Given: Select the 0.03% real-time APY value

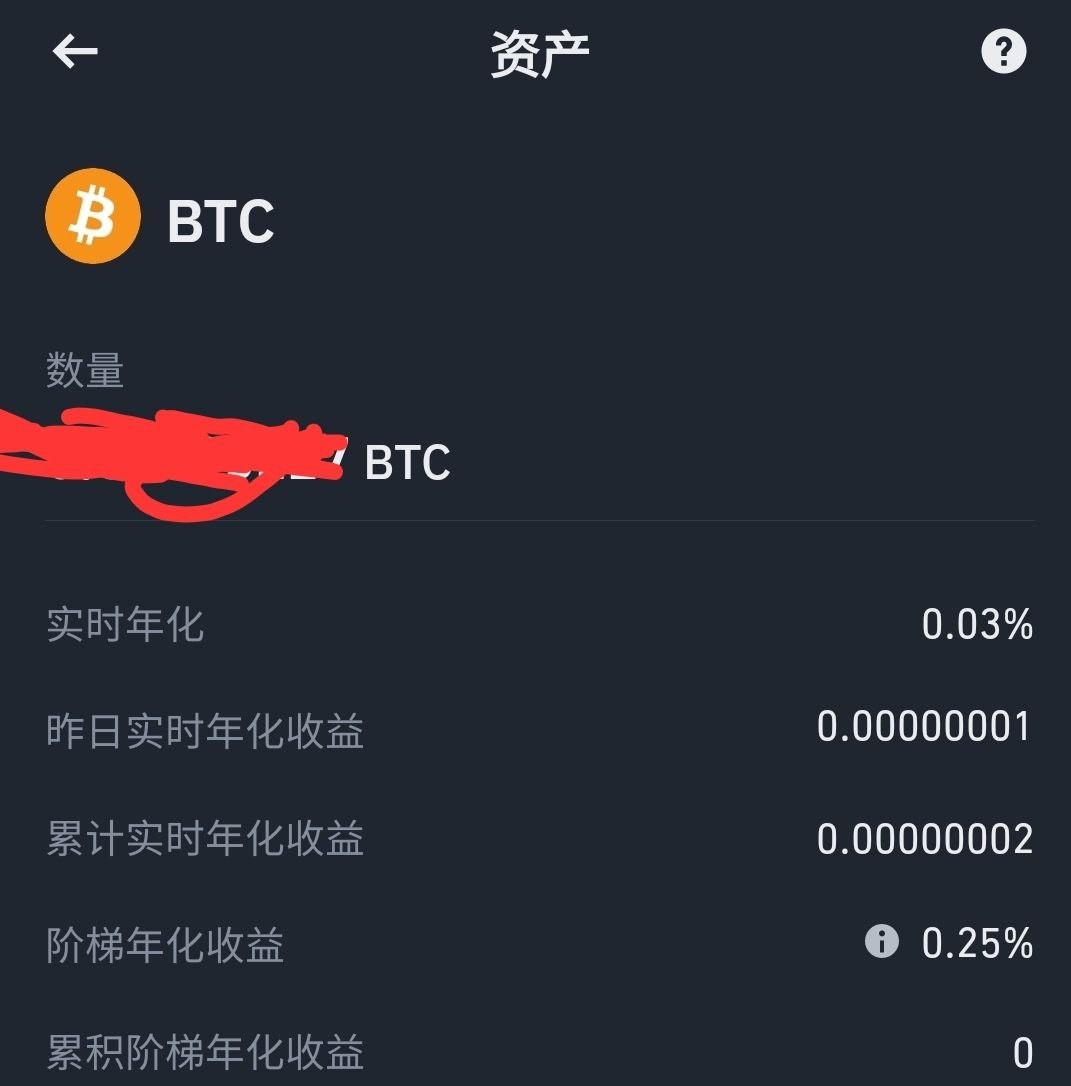Looking at the screenshot, I should pos(977,624).
